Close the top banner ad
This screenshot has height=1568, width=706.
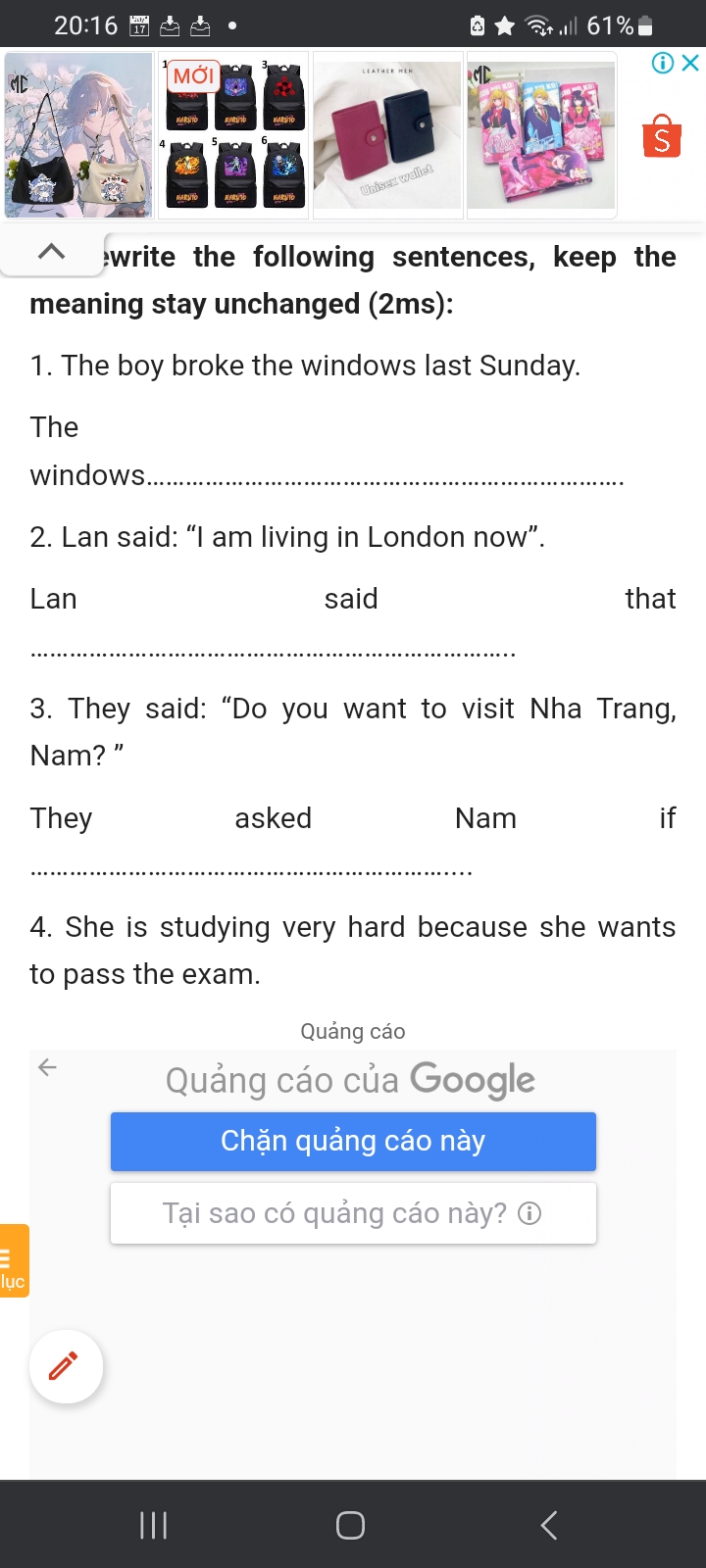pos(690,63)
